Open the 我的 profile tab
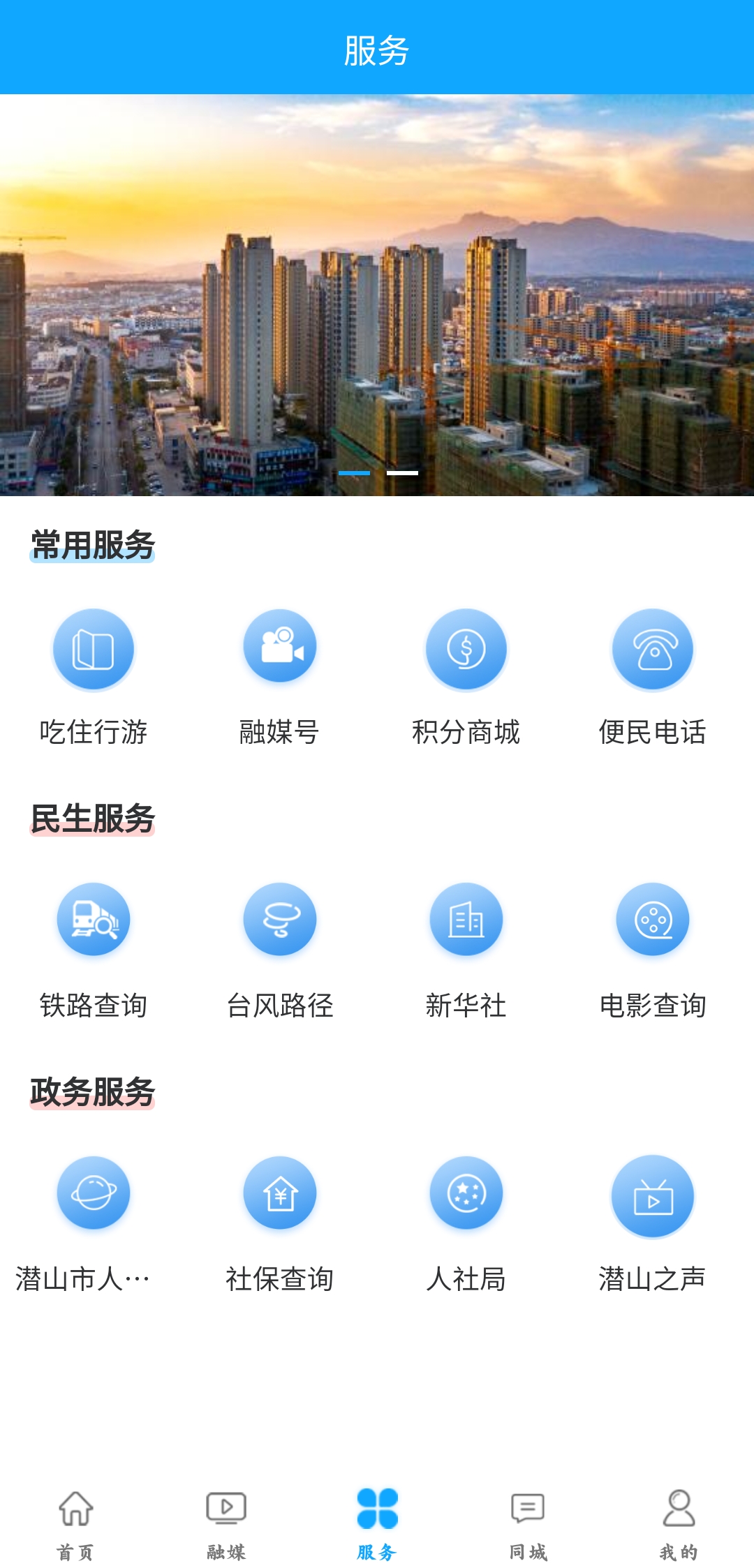The image size is (754, 1568). tap(679, 1523)
